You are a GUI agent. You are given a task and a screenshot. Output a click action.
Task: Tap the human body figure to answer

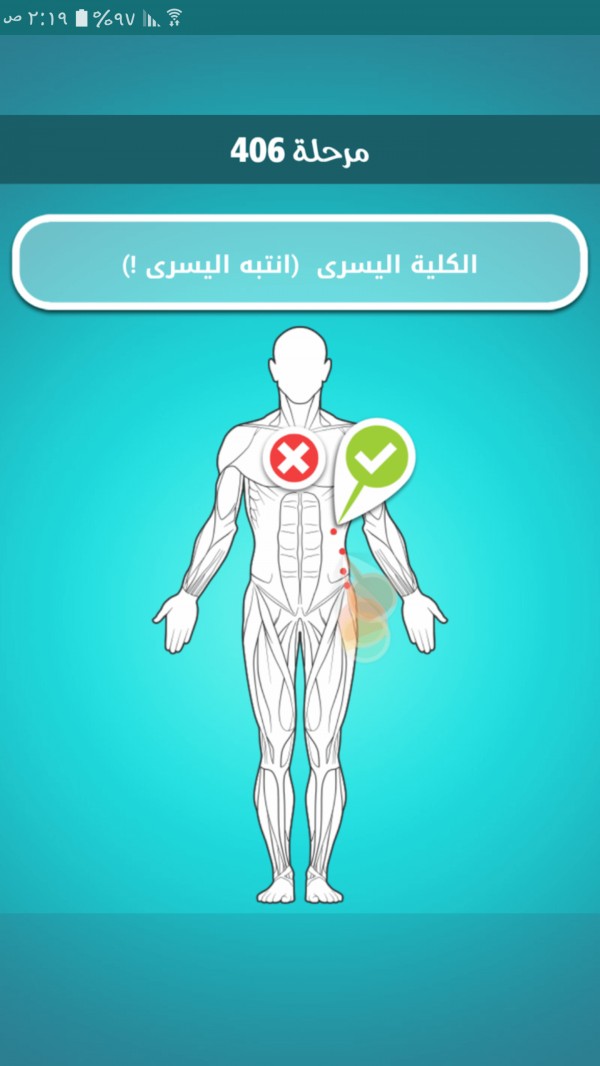coord(300,615)
